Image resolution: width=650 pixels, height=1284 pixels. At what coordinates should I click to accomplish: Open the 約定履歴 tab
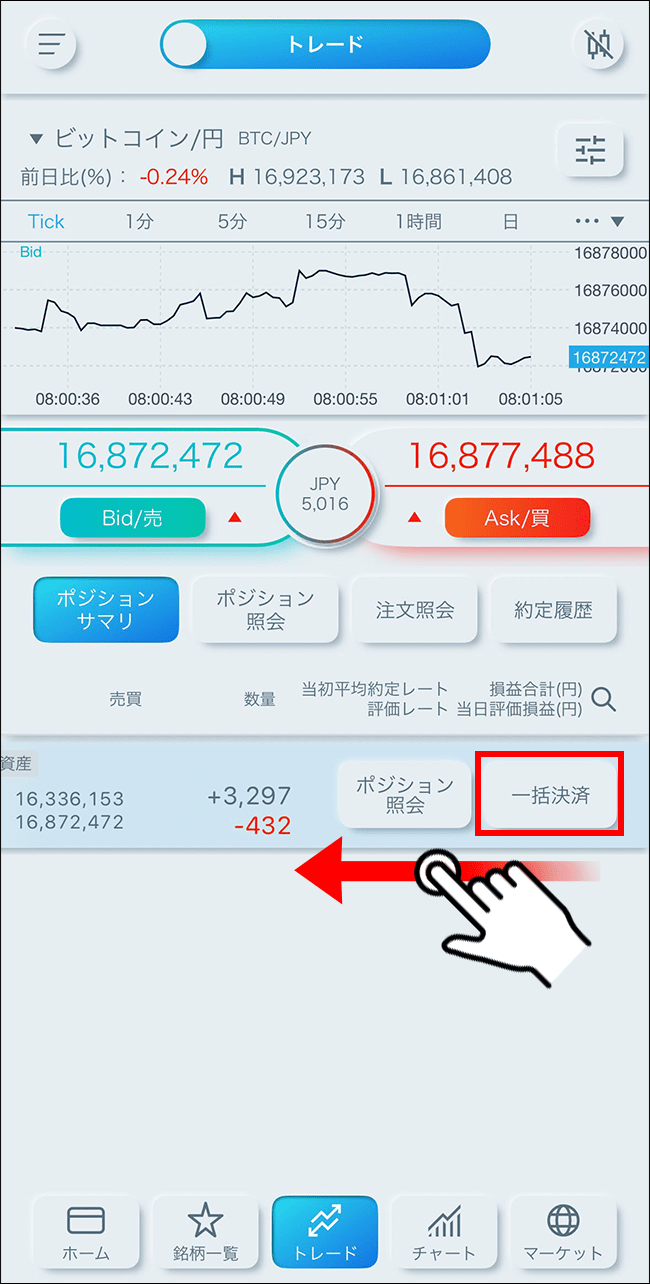click(x=554, y=609)
